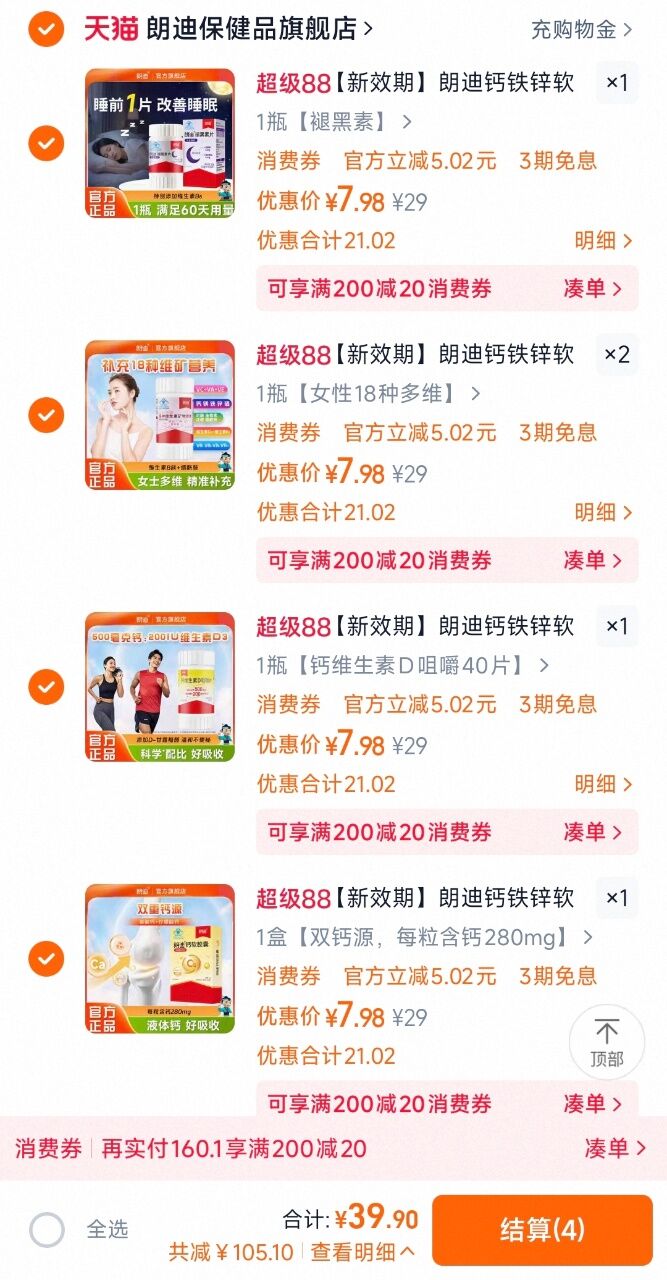The image size is (667, 1280).
Task: Adjust the ×2 quantity of 女性18种多维
Action: pos(617,354)
